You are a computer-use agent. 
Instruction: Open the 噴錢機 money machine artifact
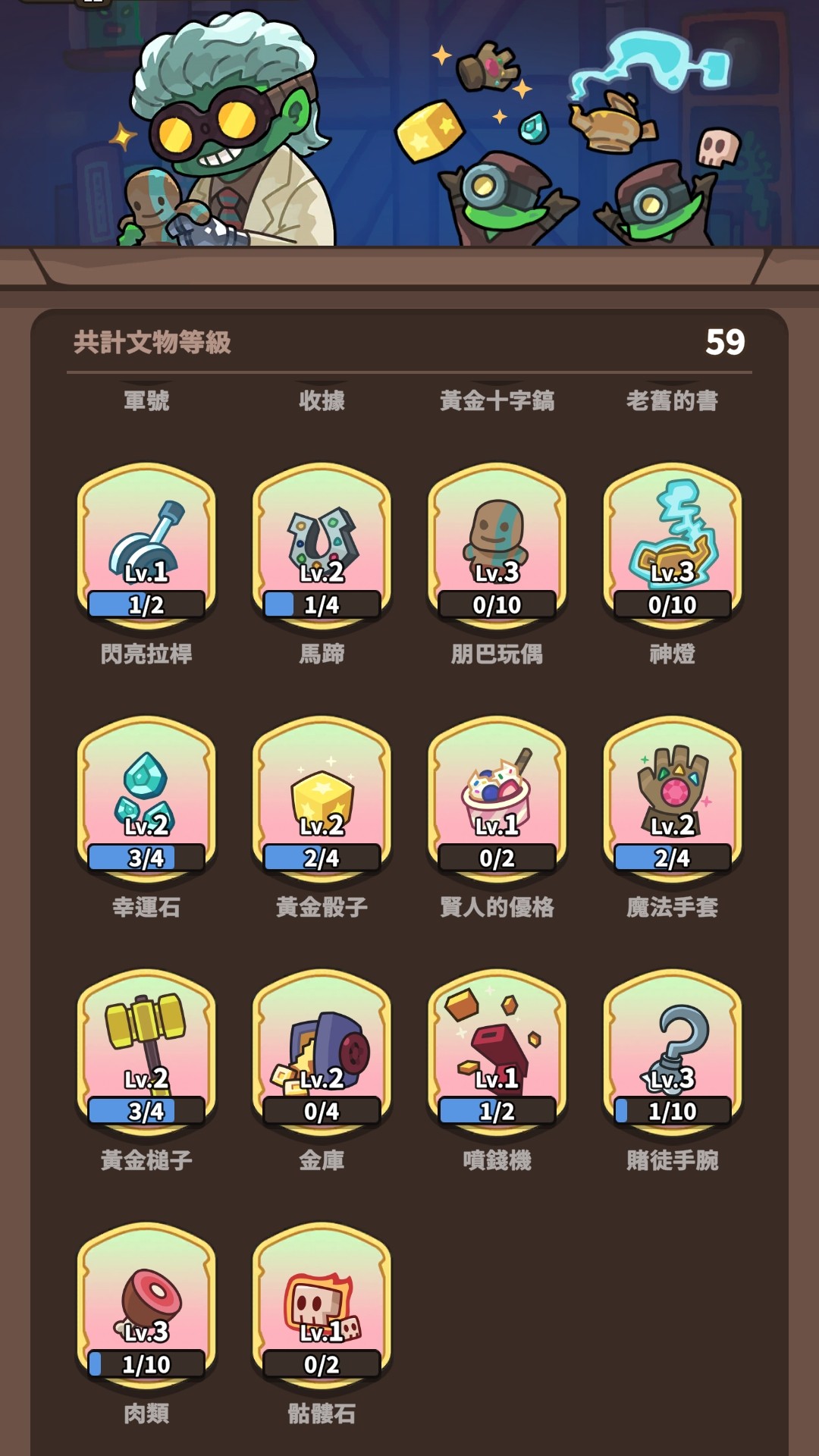[497, 1053]
